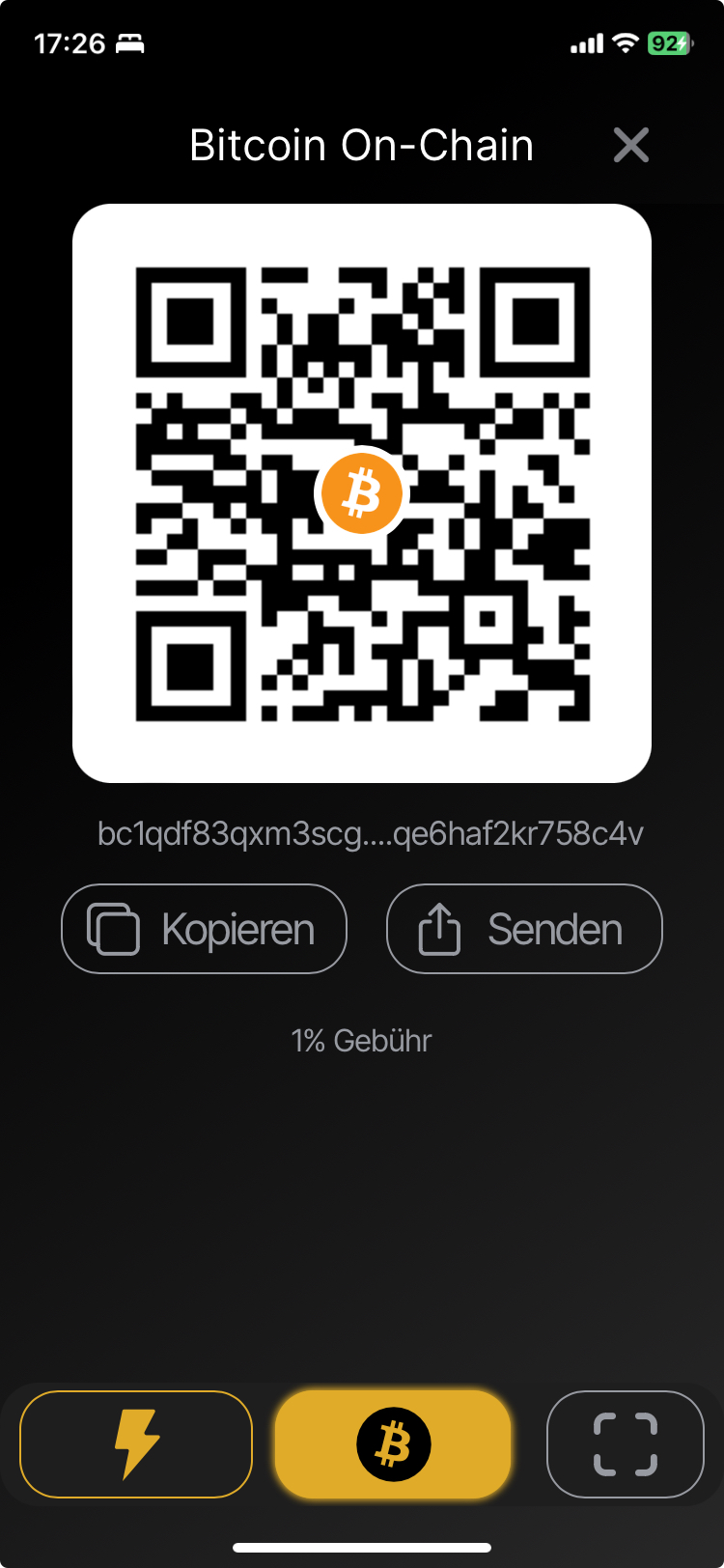Select the Bitcoin on-chain tab
The width and height of the screenshot is (724, 1568).
393,1444
